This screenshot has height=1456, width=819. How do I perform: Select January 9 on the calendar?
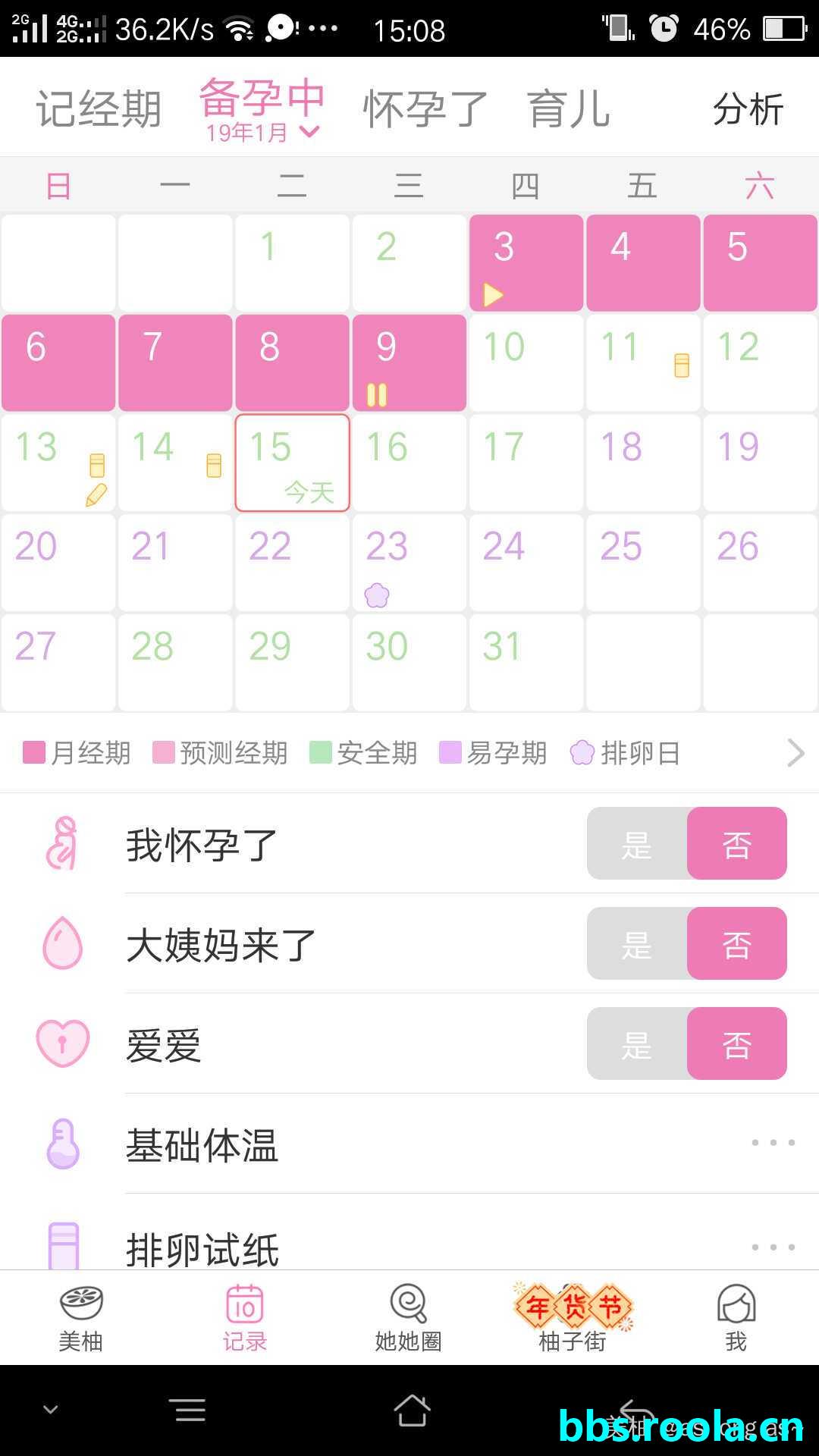coord(409,362)
